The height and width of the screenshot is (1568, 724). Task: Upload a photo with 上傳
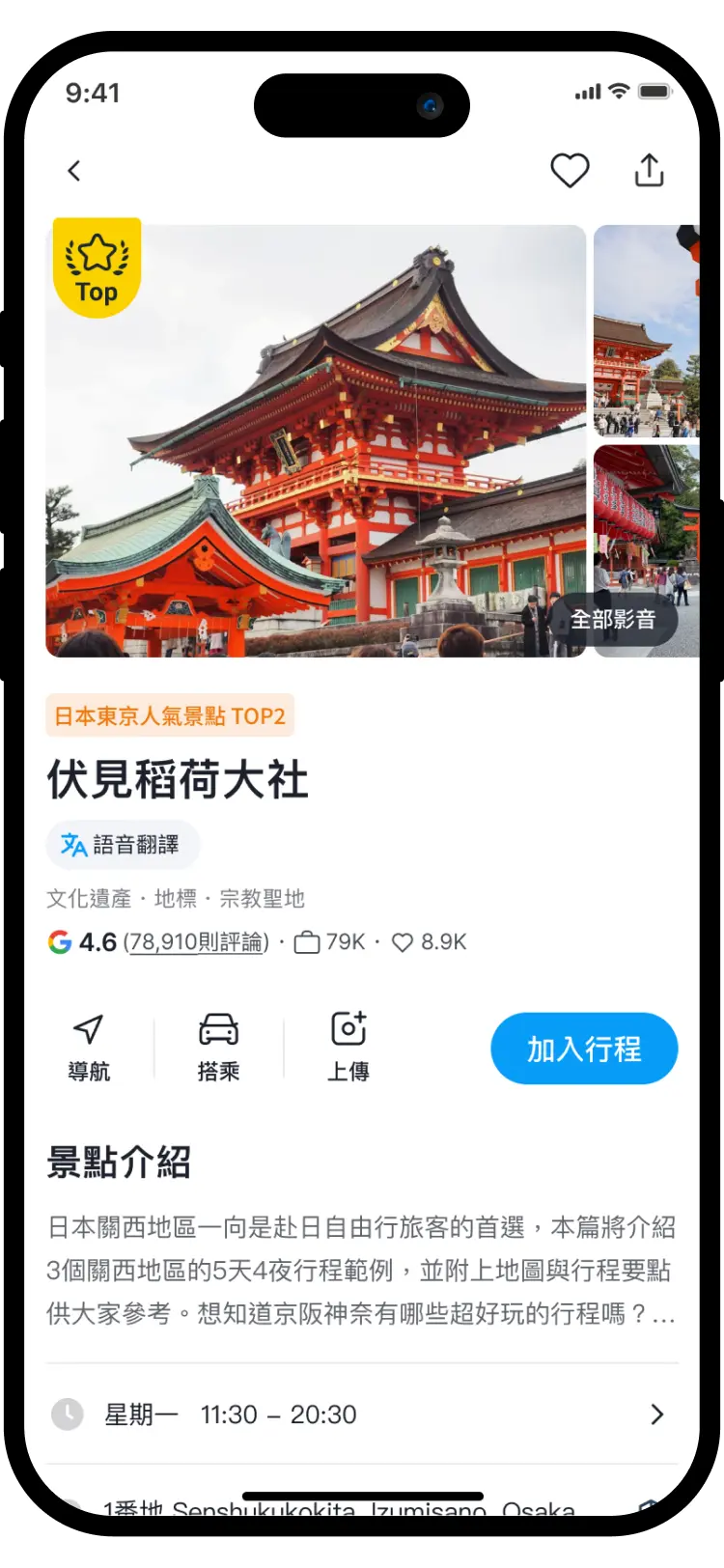[x=348, y=1048]
